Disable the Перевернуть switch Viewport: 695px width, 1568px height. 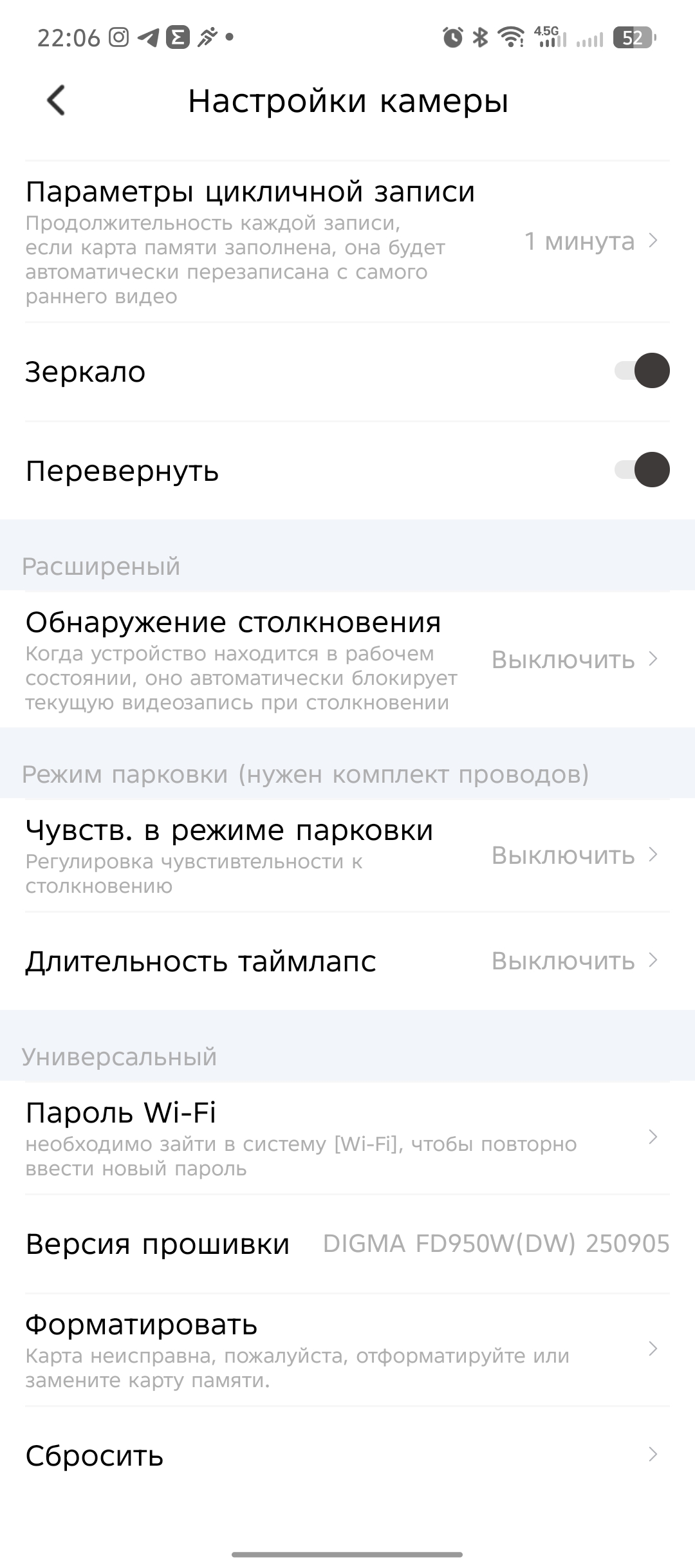(x=642, y=470)
